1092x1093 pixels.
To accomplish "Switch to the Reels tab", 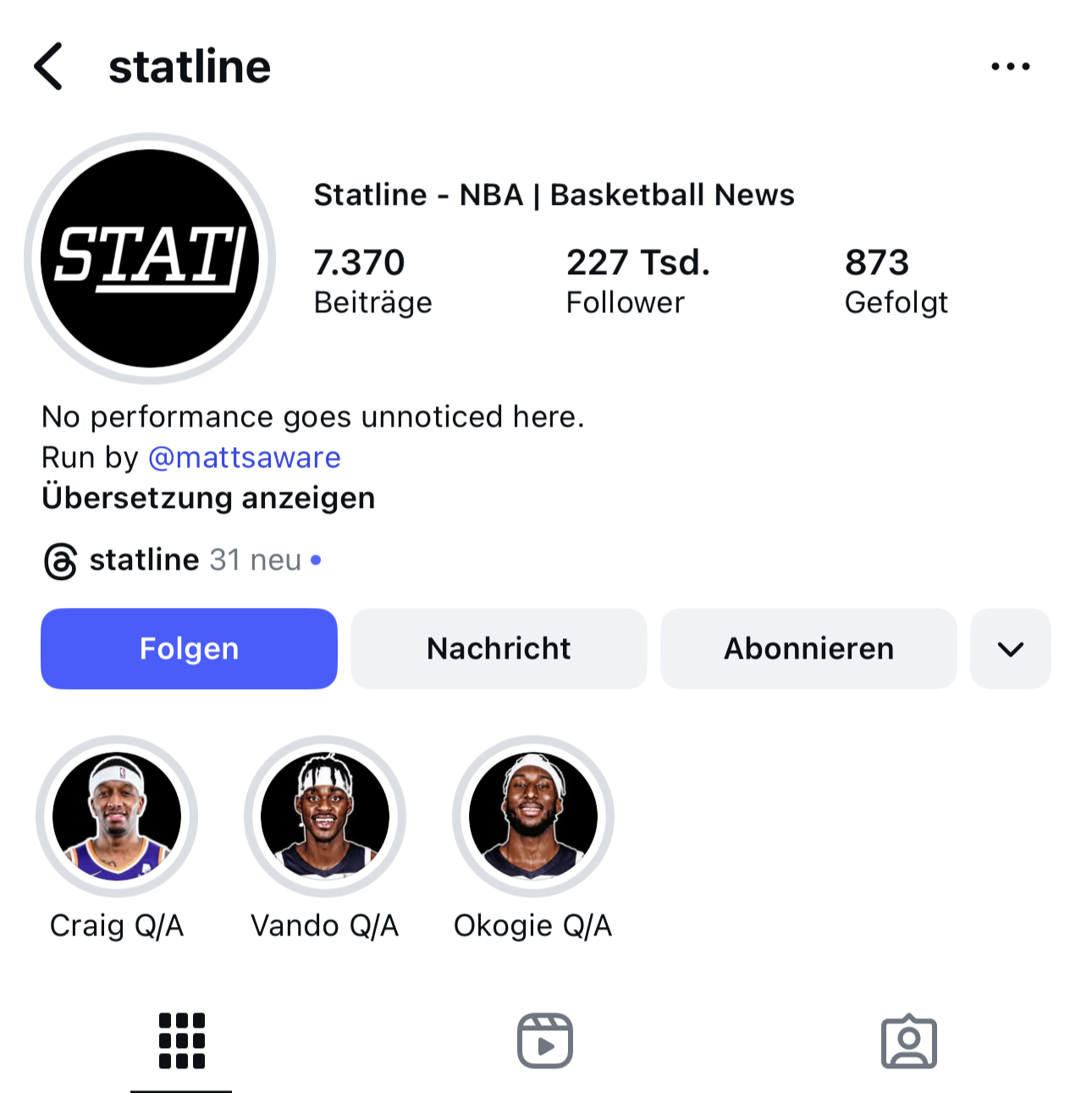I will click(545, 1041).
